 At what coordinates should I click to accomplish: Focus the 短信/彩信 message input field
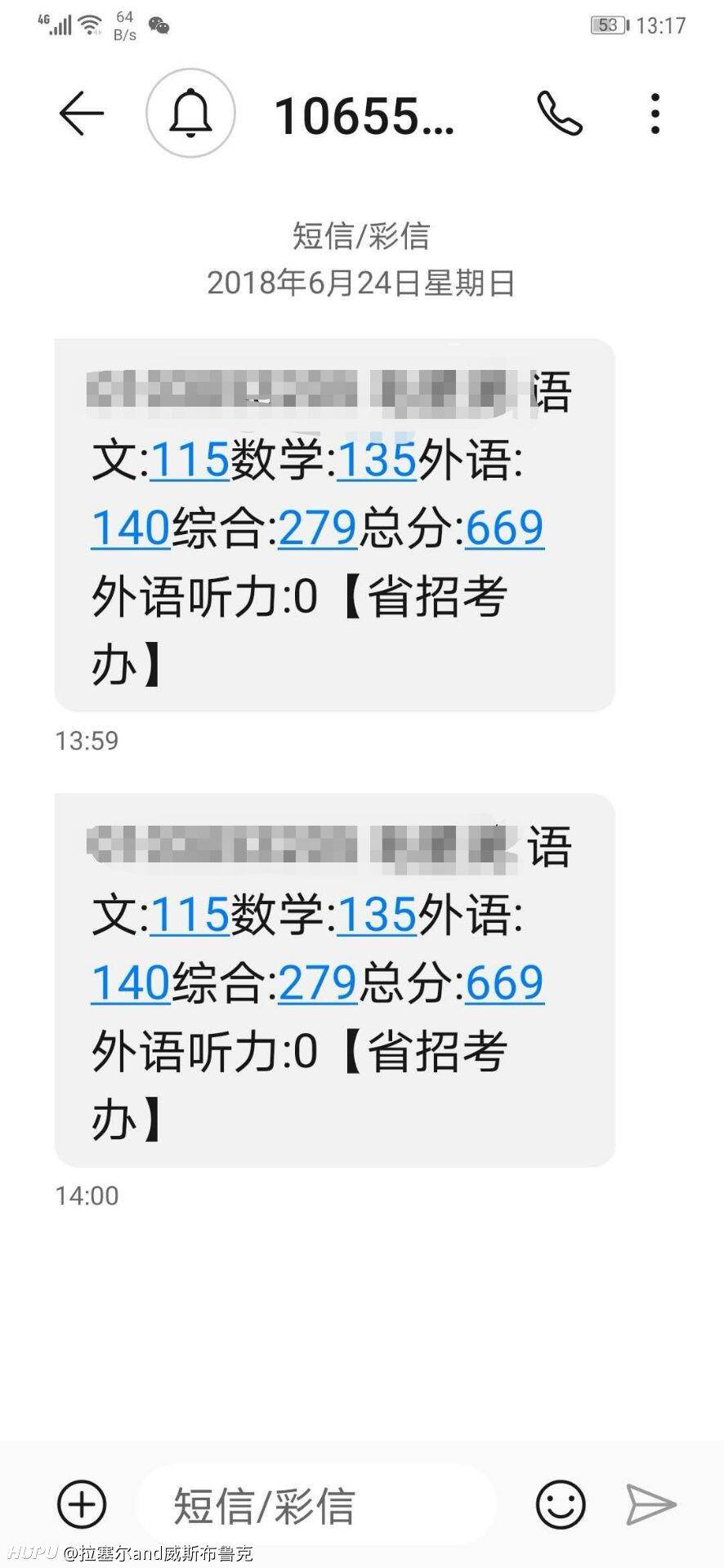coord(317,1504)
